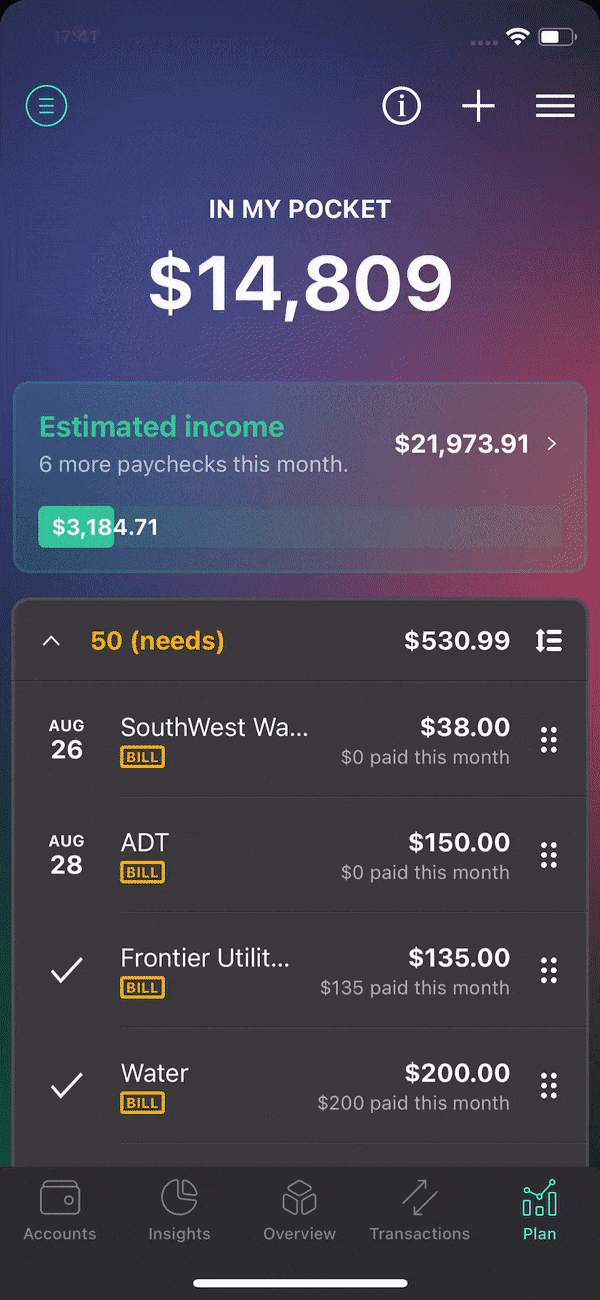The width and height of the screenshot is (600, 1300).
Task: Open the ADT bill row
Action: pos(300,855)
